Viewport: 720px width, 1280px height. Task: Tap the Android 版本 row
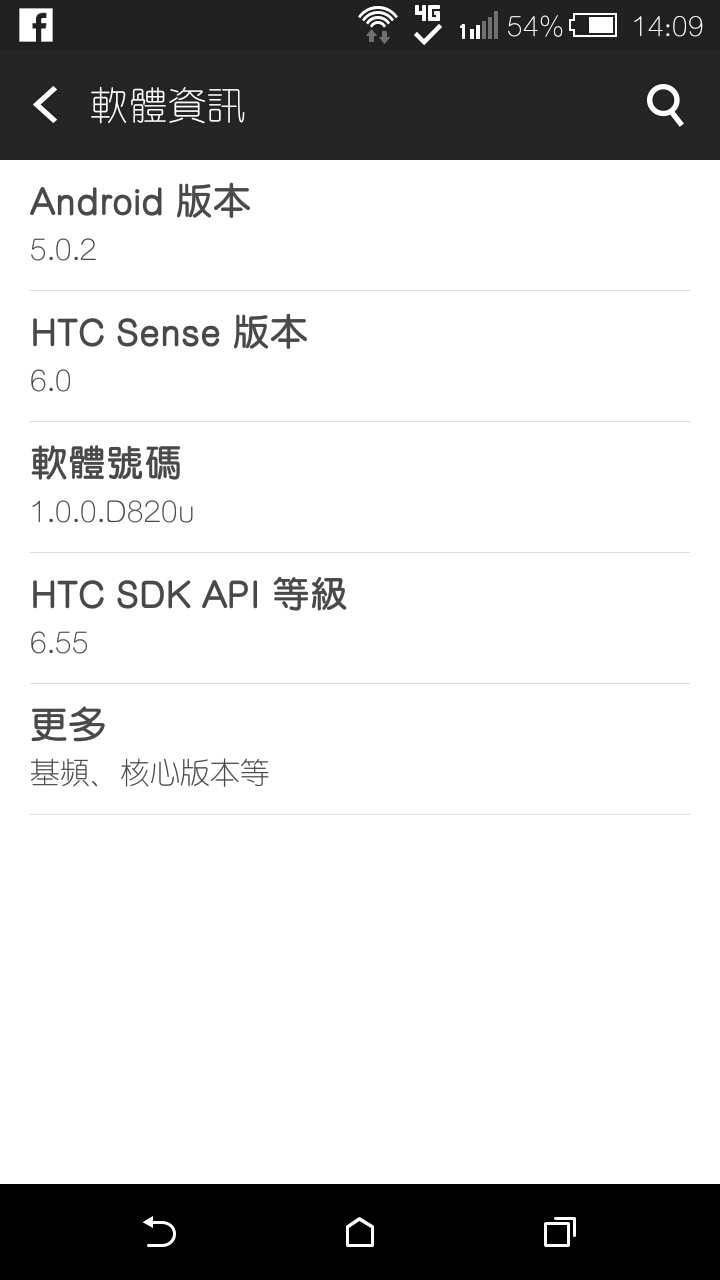tap(360, 225)
